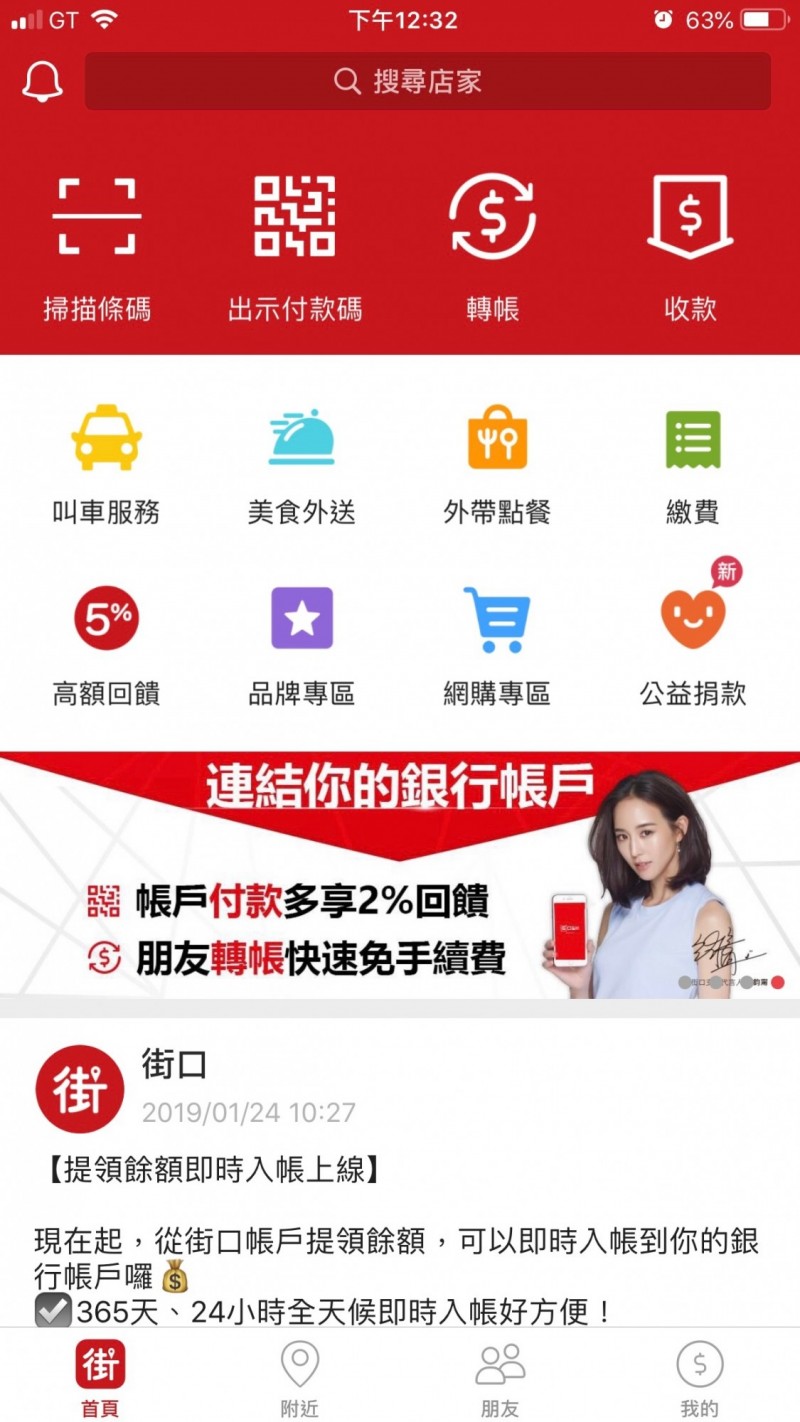Open 網購專區 online shopping zone
800x1422 pixels.
pos(497,646)
